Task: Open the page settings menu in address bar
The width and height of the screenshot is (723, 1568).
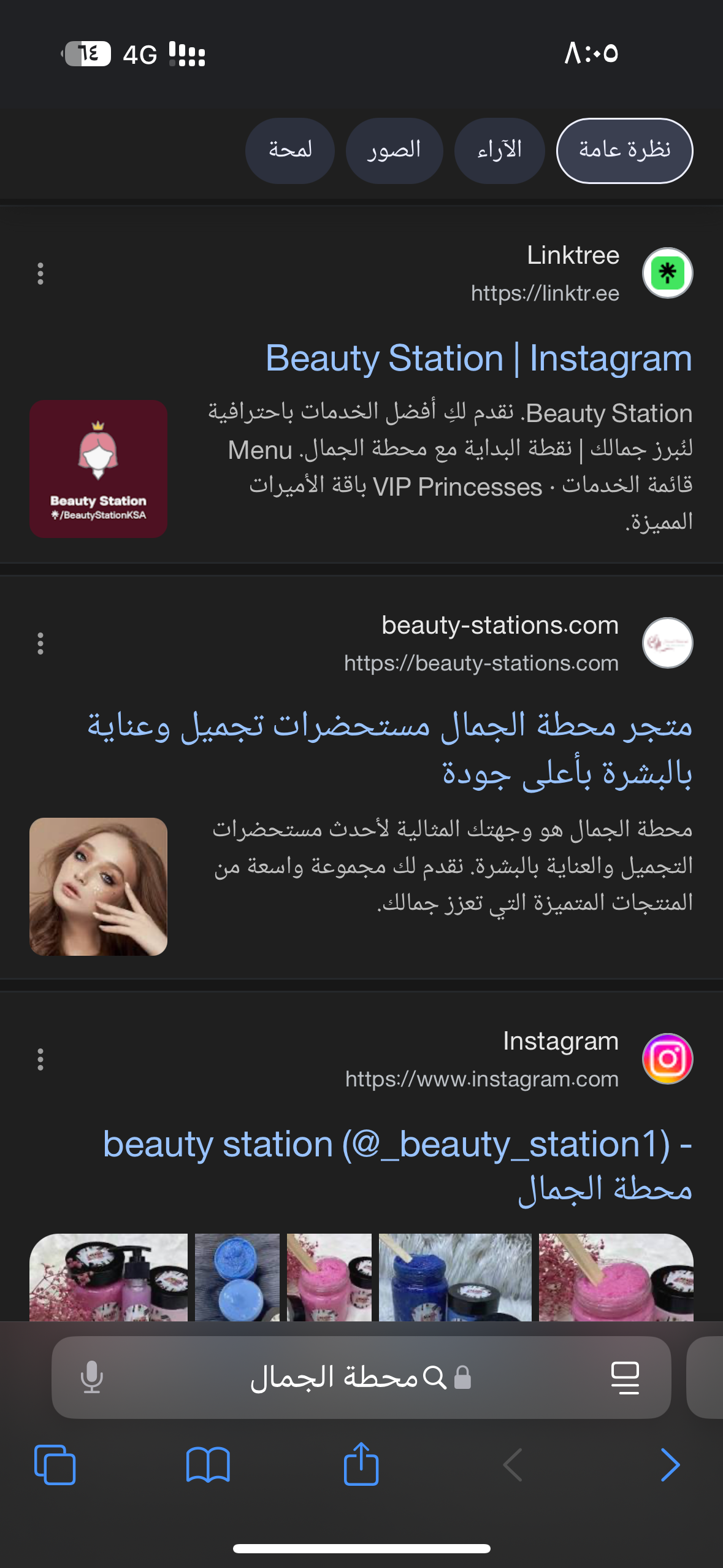Action: 625,1378
